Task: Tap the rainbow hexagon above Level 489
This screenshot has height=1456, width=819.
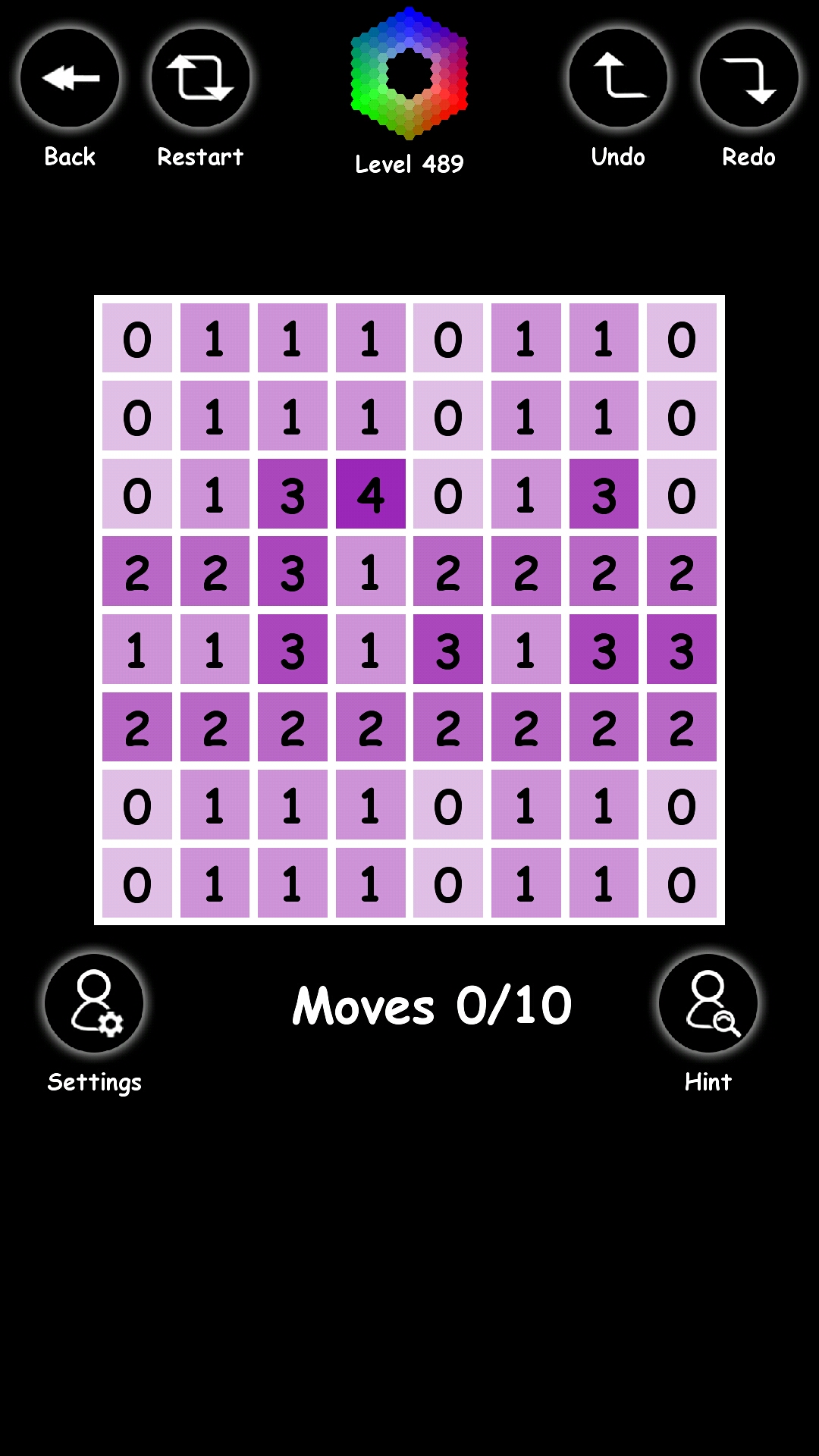Action: coord(409,72)
